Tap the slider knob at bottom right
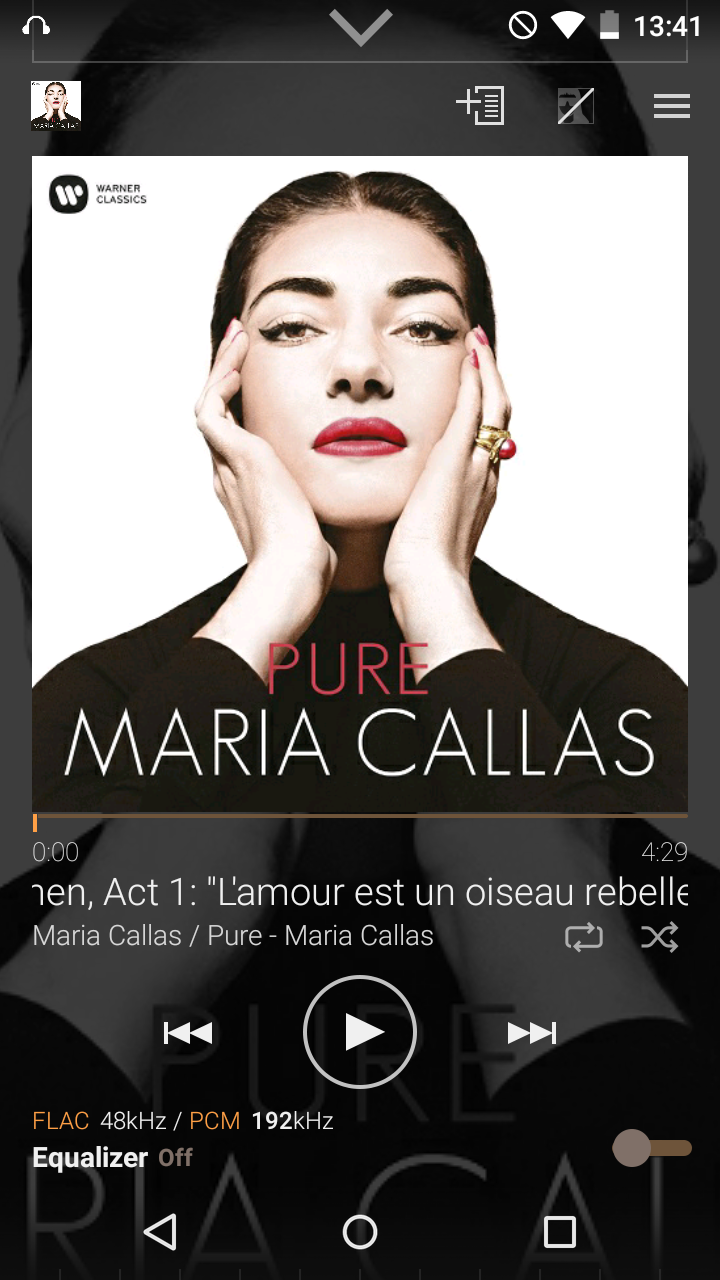 coord(632,1148)
